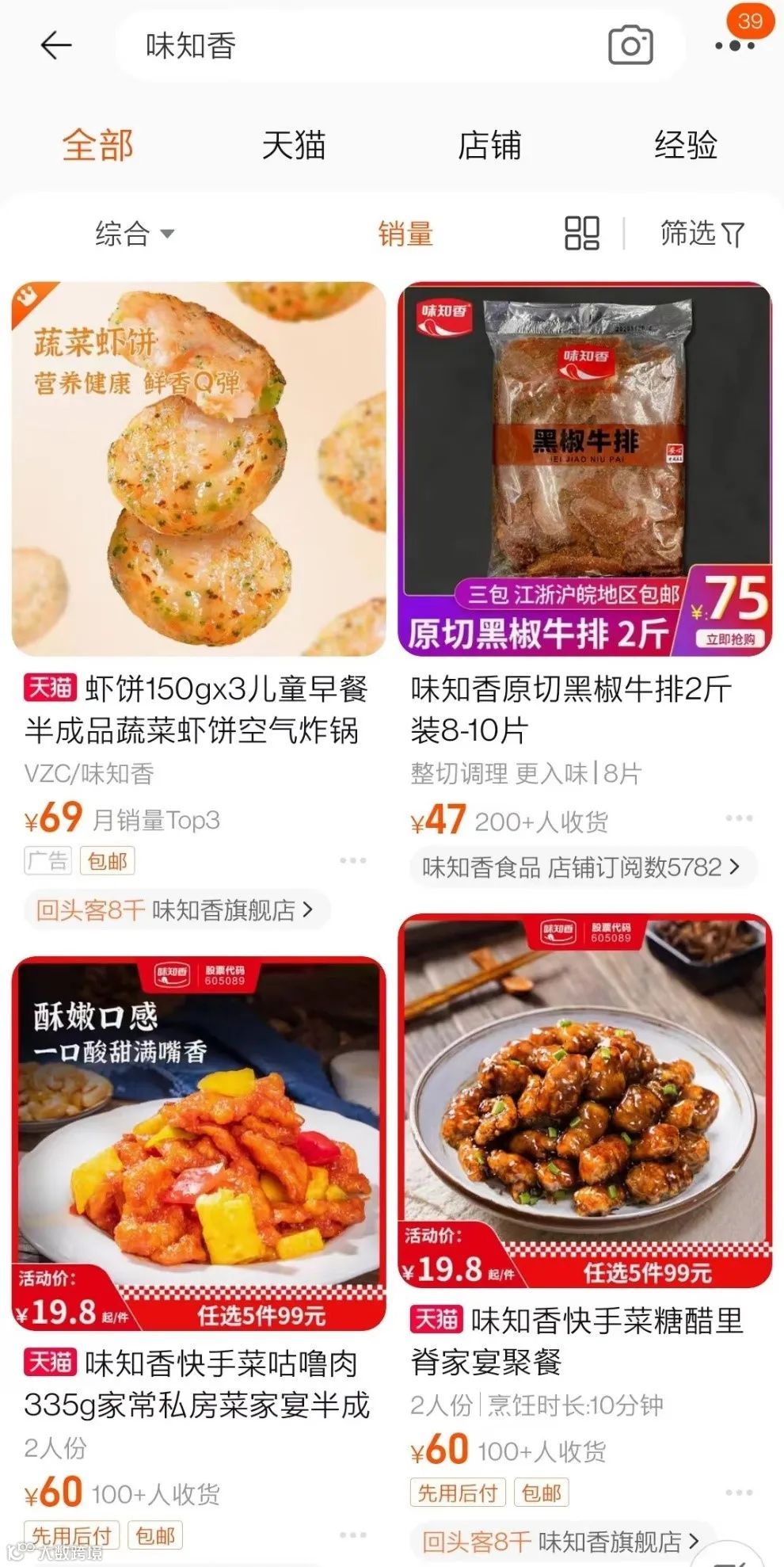Switch to the 店铺 tab
This screenshot has width=784, height=1567.
[x=489, y=146]
